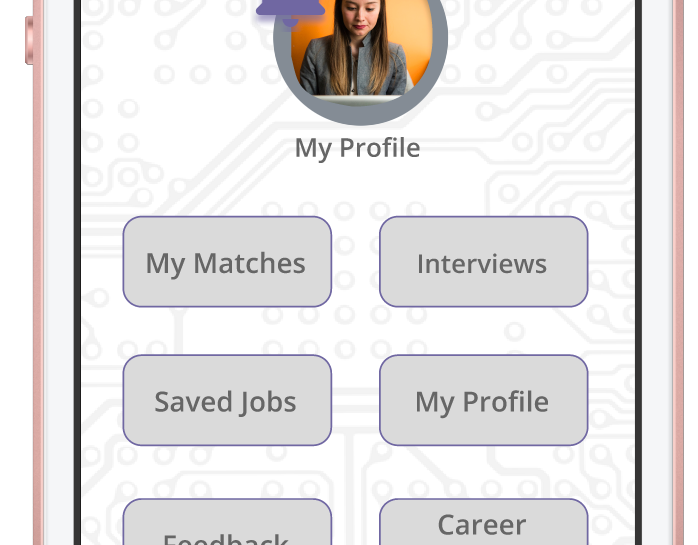Open the Career button

[x=483, y=523]
